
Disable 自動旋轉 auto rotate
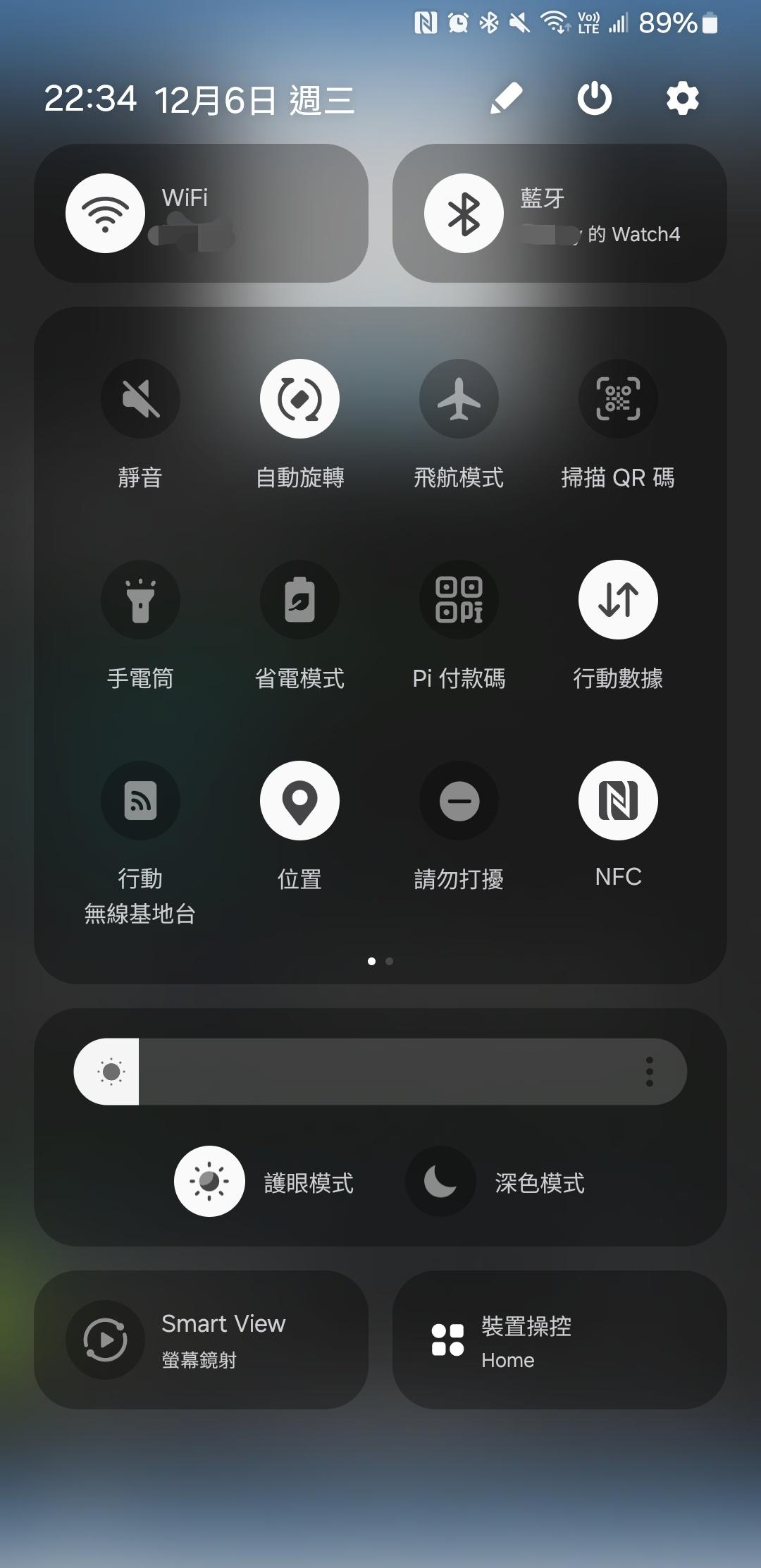click(x=299, y=399)
